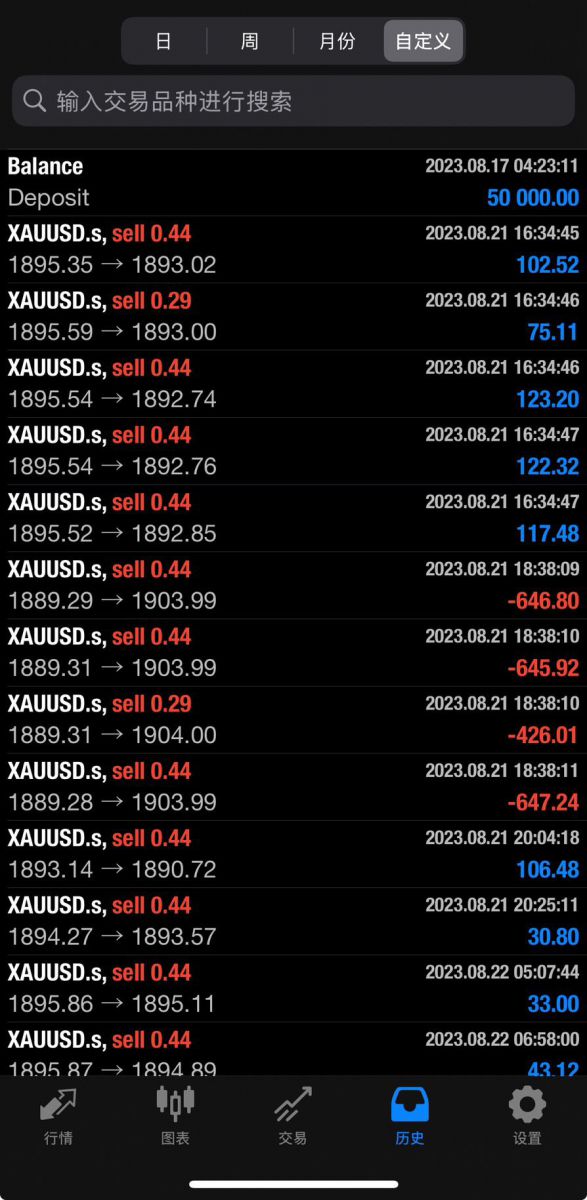Switch to the 日 (day) period tab
Screen dimensions: 587x1200
(164, 41)
